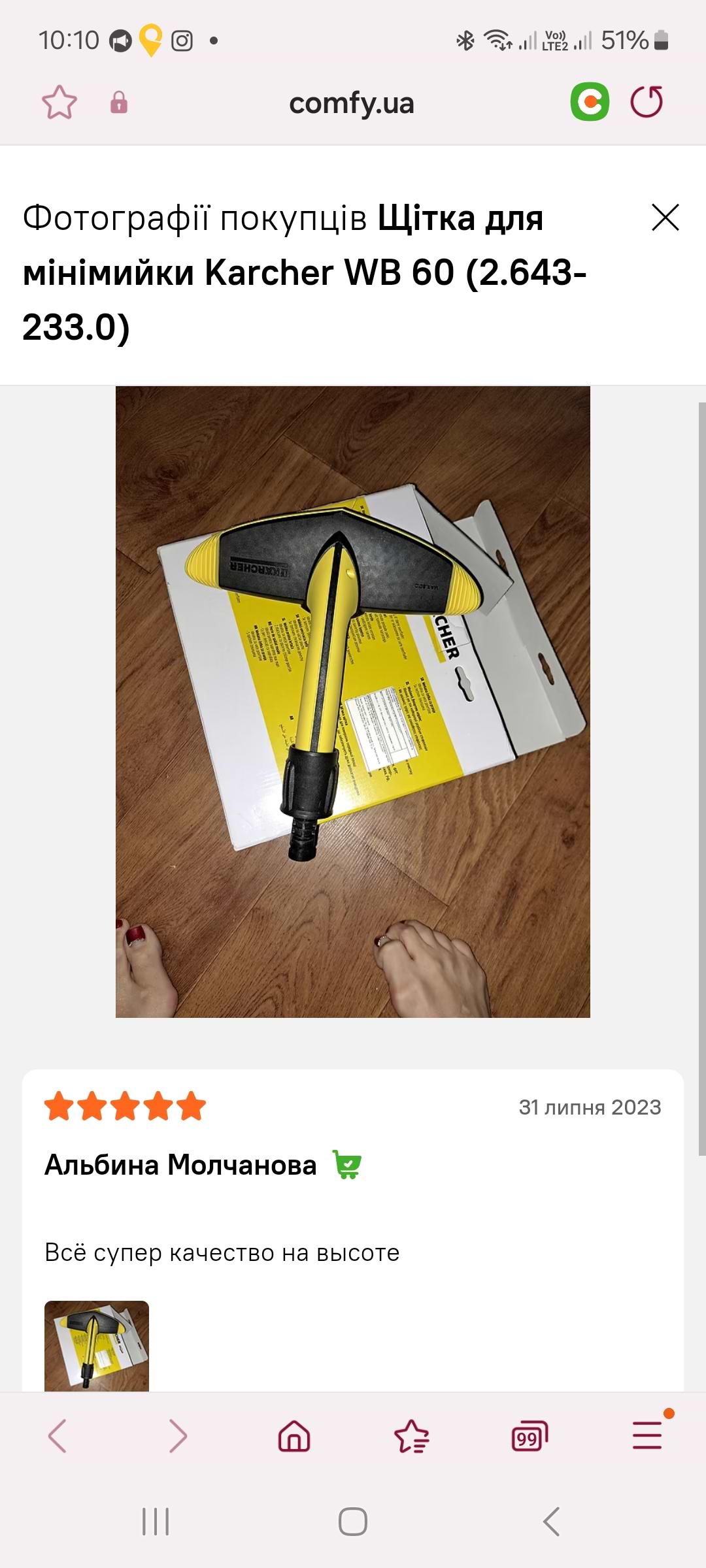Screen dimensions: 706x1568
Task: Open the browser bookmarks list
Action: coord(412,1435)
